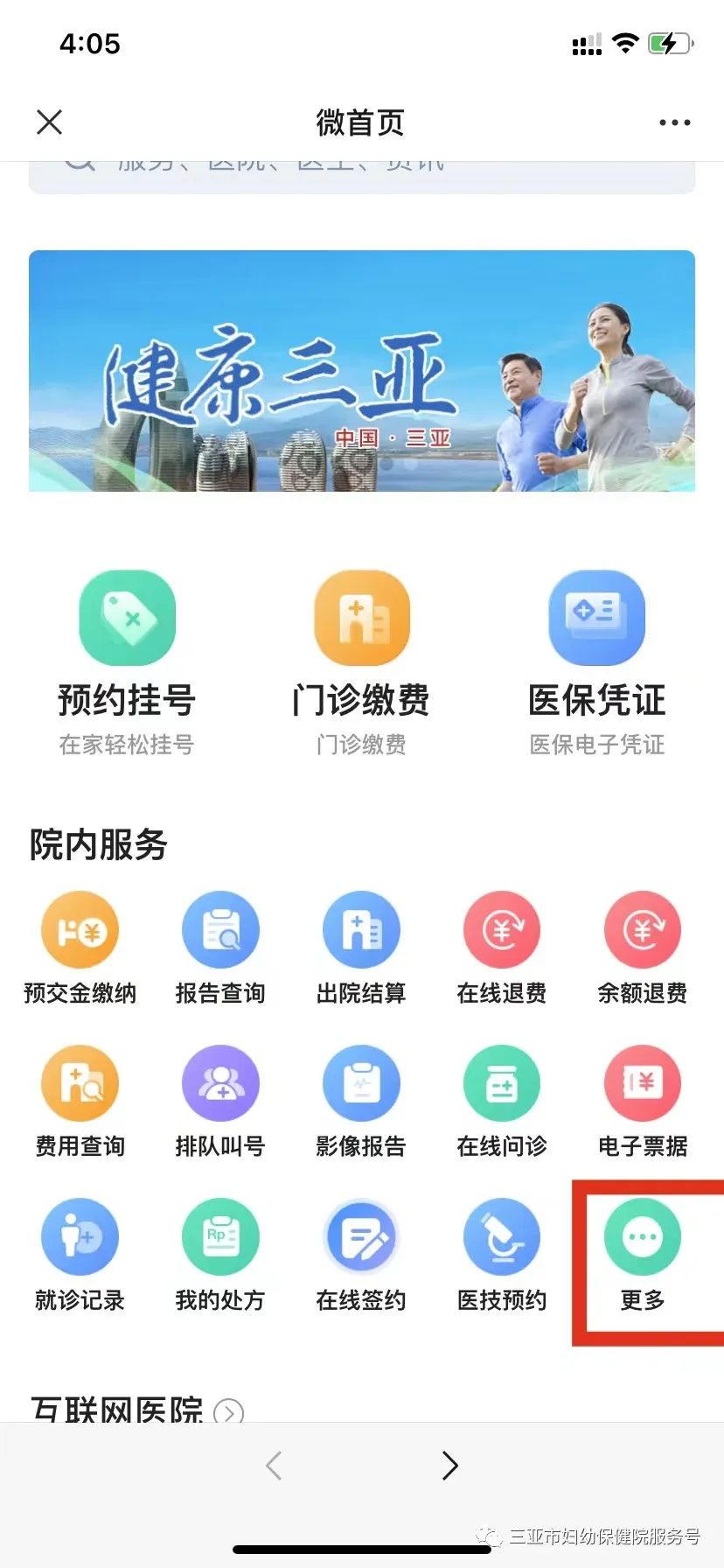
Task: Select the 出院结算 discharge settlement icon
Action: click(362, 929)
